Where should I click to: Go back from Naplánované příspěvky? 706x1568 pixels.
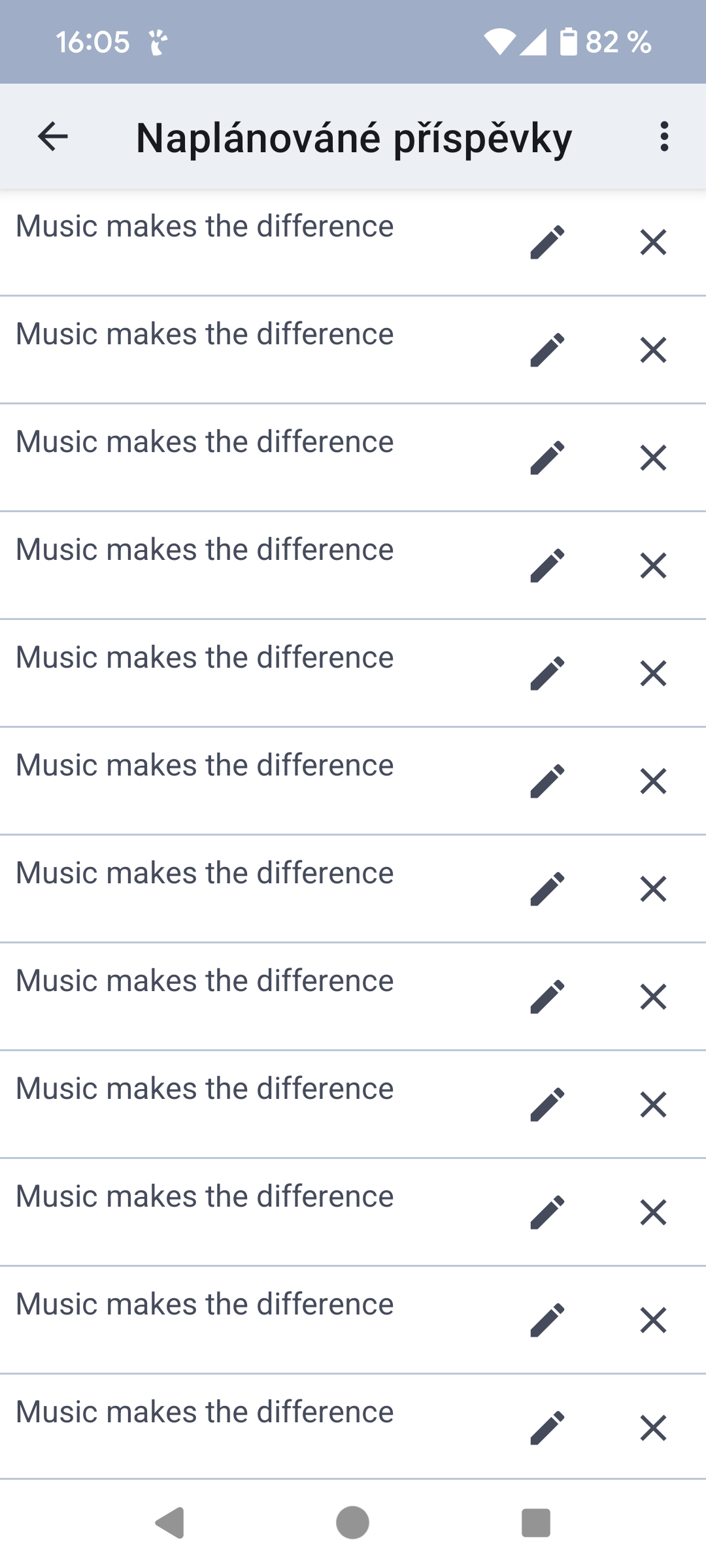53,137
